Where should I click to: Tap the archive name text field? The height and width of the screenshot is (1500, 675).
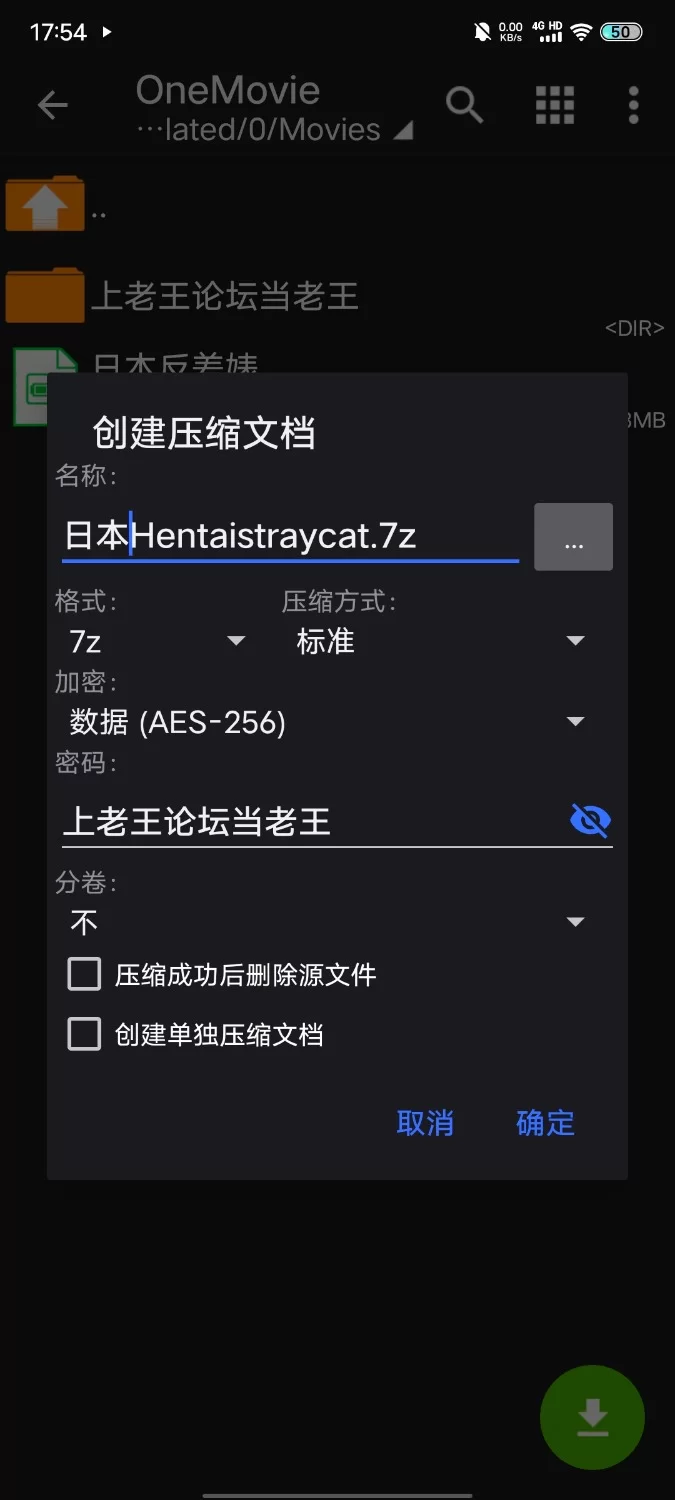coord(290,537)
